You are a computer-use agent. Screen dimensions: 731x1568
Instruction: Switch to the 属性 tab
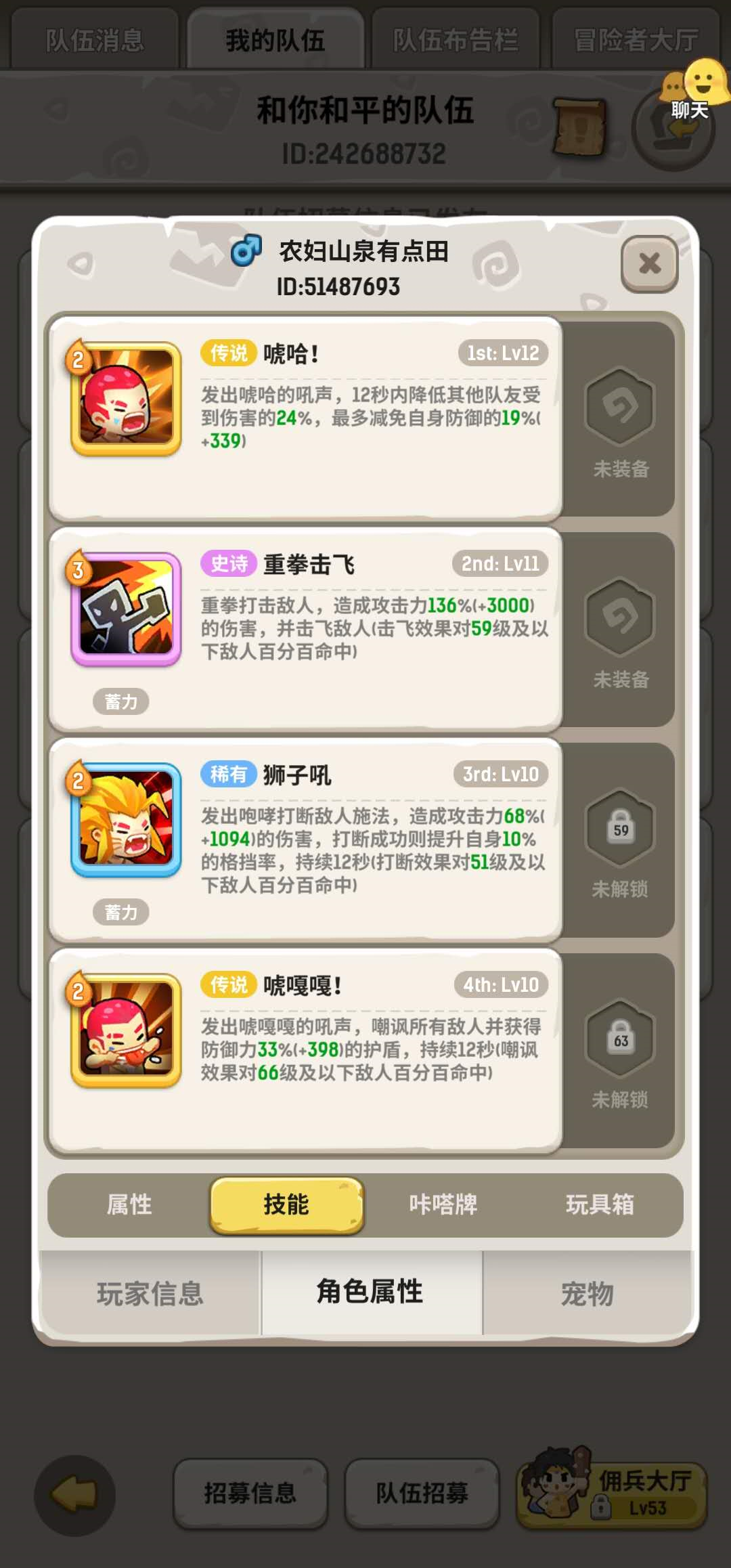pos(129,1205)
